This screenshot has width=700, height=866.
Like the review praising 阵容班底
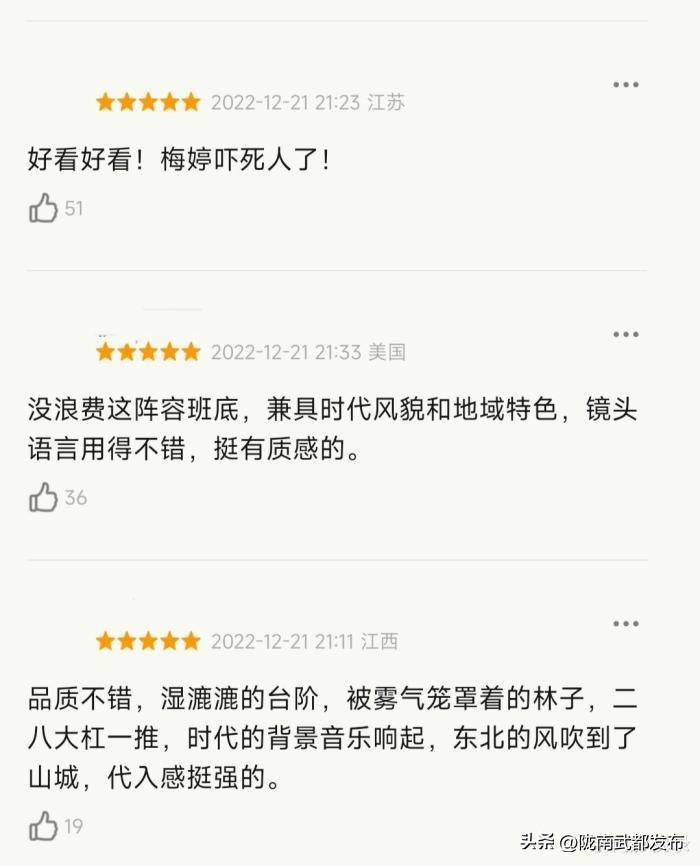(x=44, y=497)
